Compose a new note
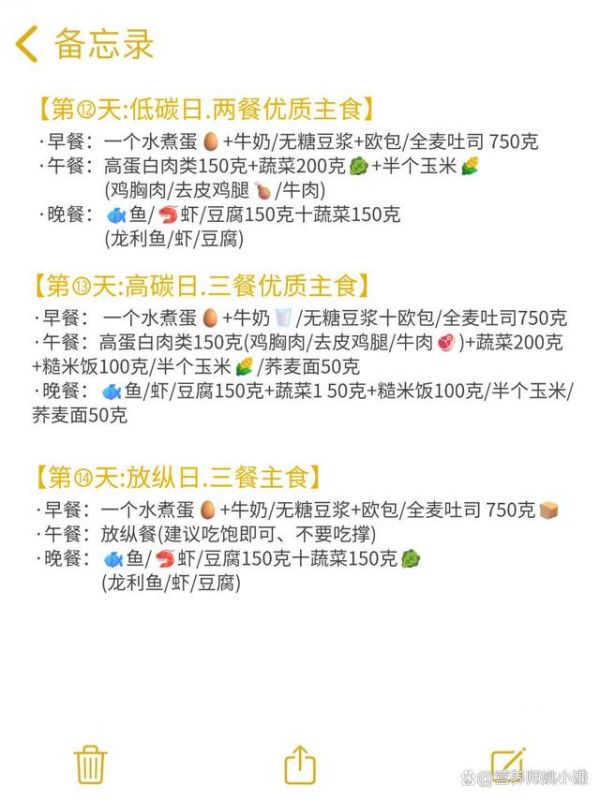Viewport: 600px width, 799px height. click(508, 764)
